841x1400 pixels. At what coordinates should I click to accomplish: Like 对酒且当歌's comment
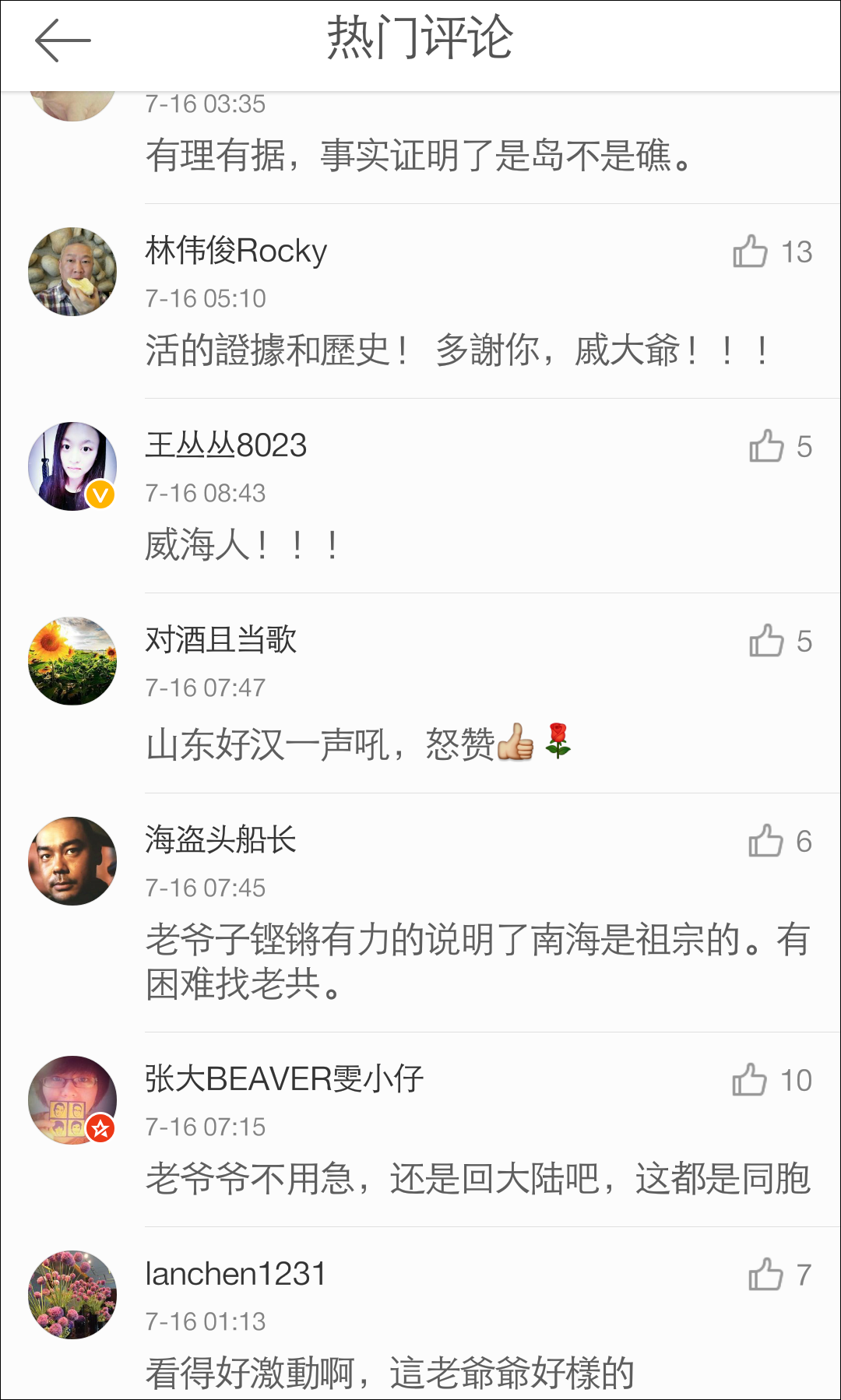[x=766, y=641]
